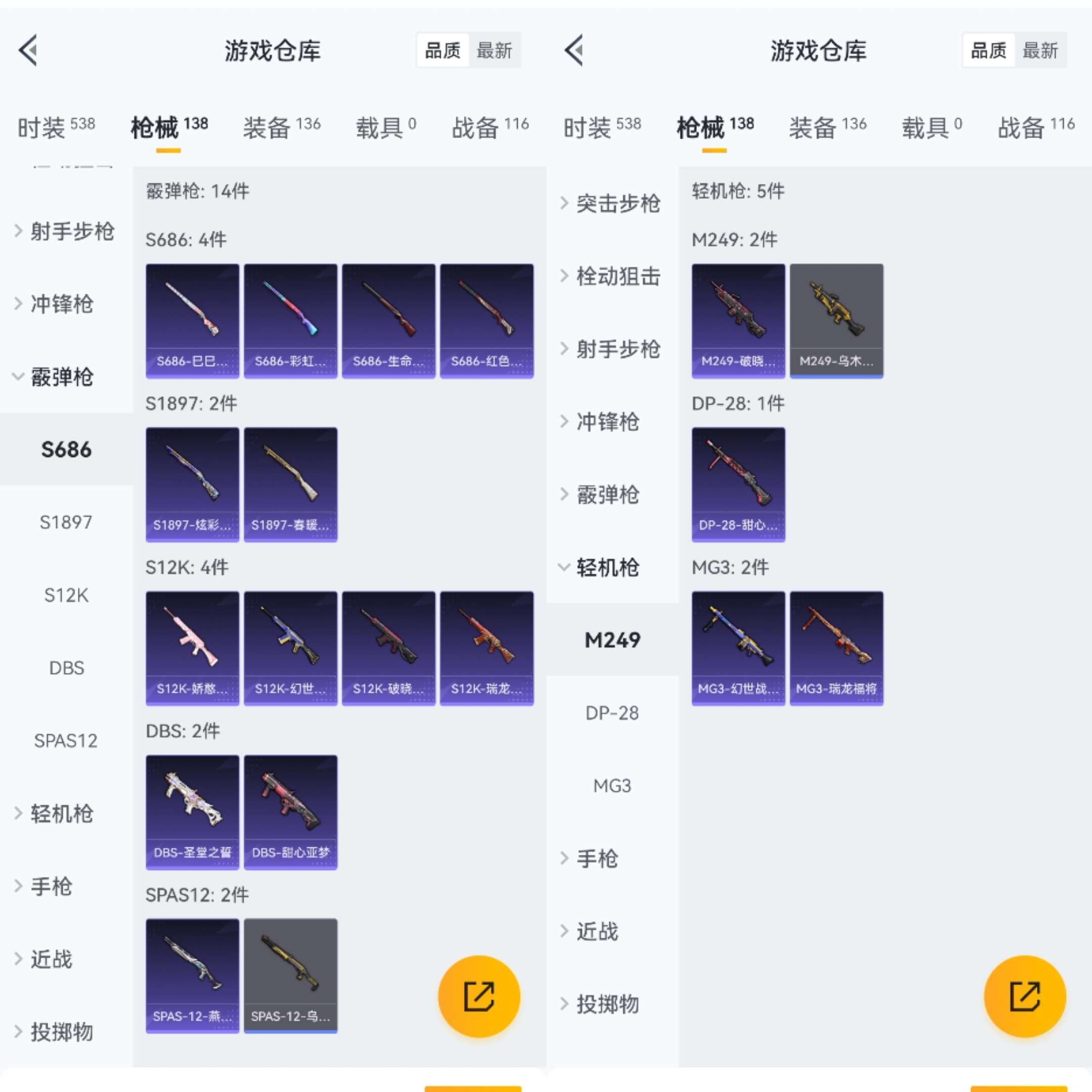Open the S12K-瑞龙 skin tile

487,648
